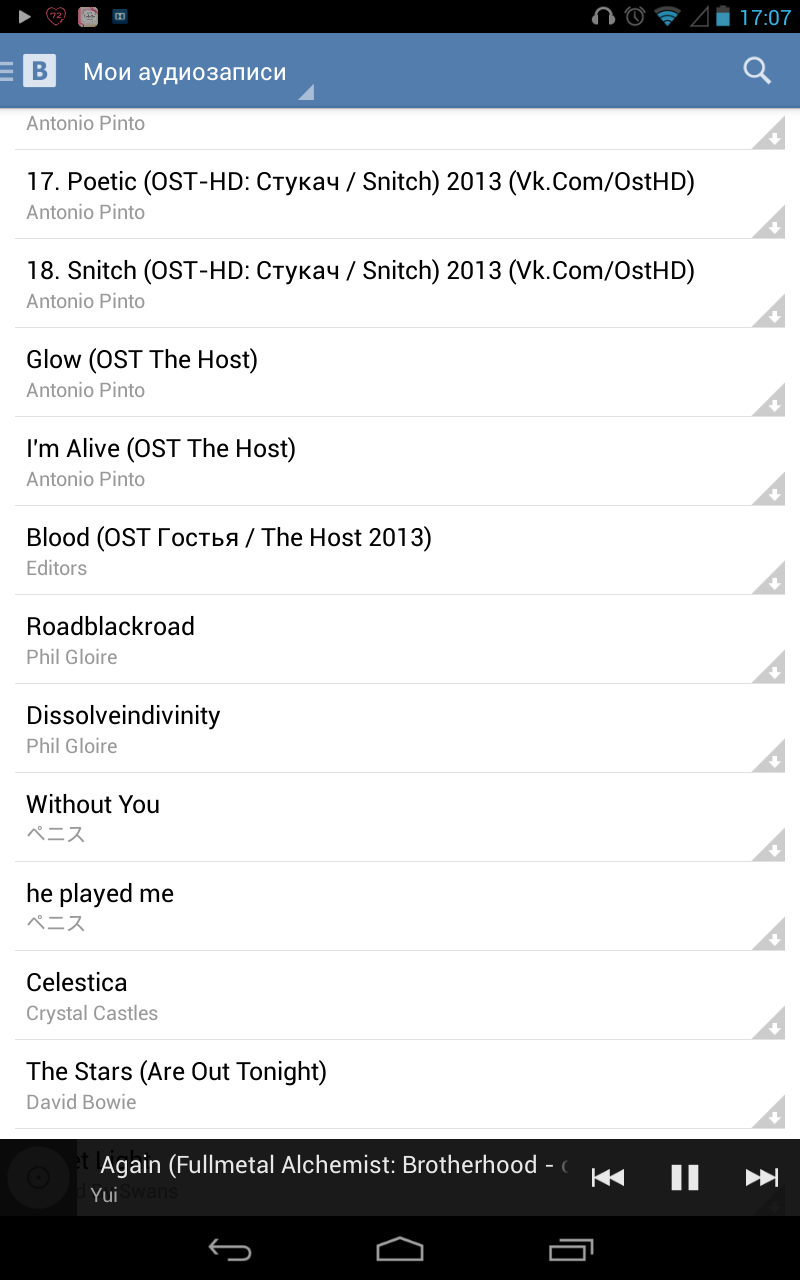This screenshot has height=1280, width=800.
Task: Pause the currently playing song
Action: pos(685,1178)
